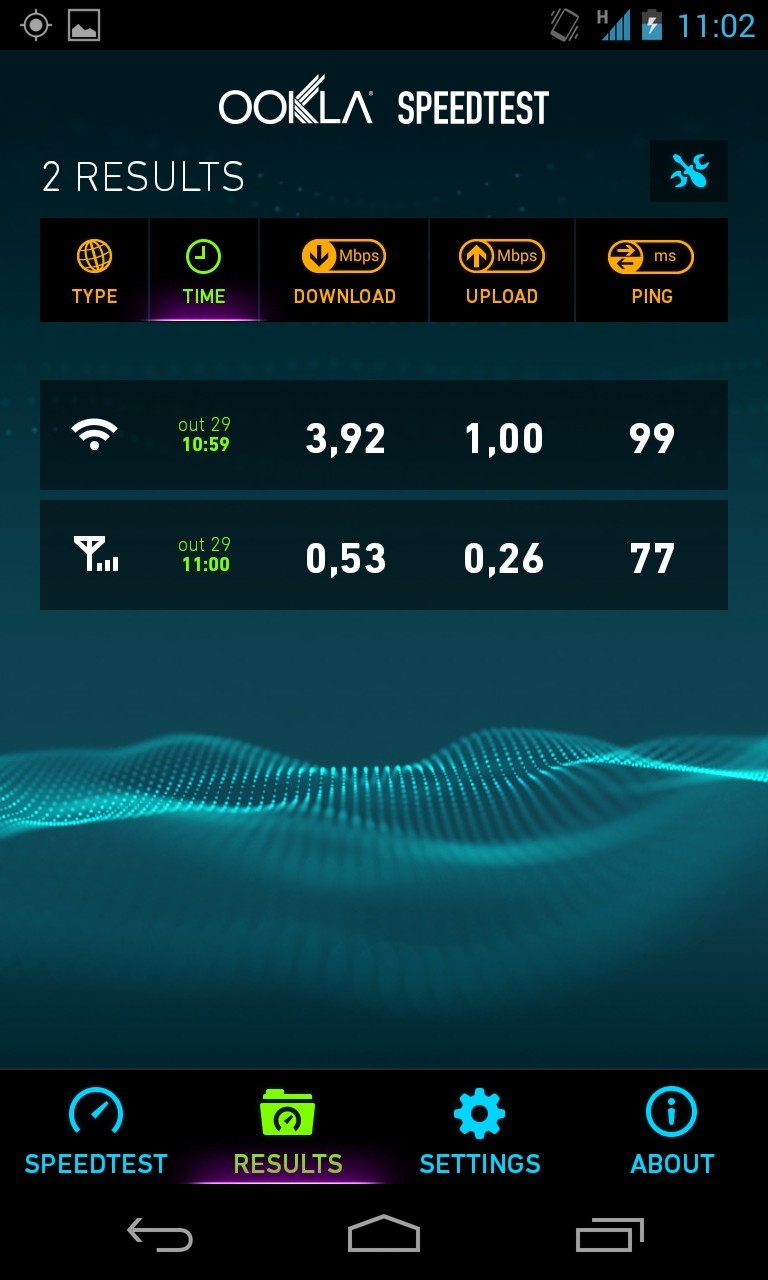768x1280 pixels.
Task: Sort results by Type
Action: [x=94, y=271]
